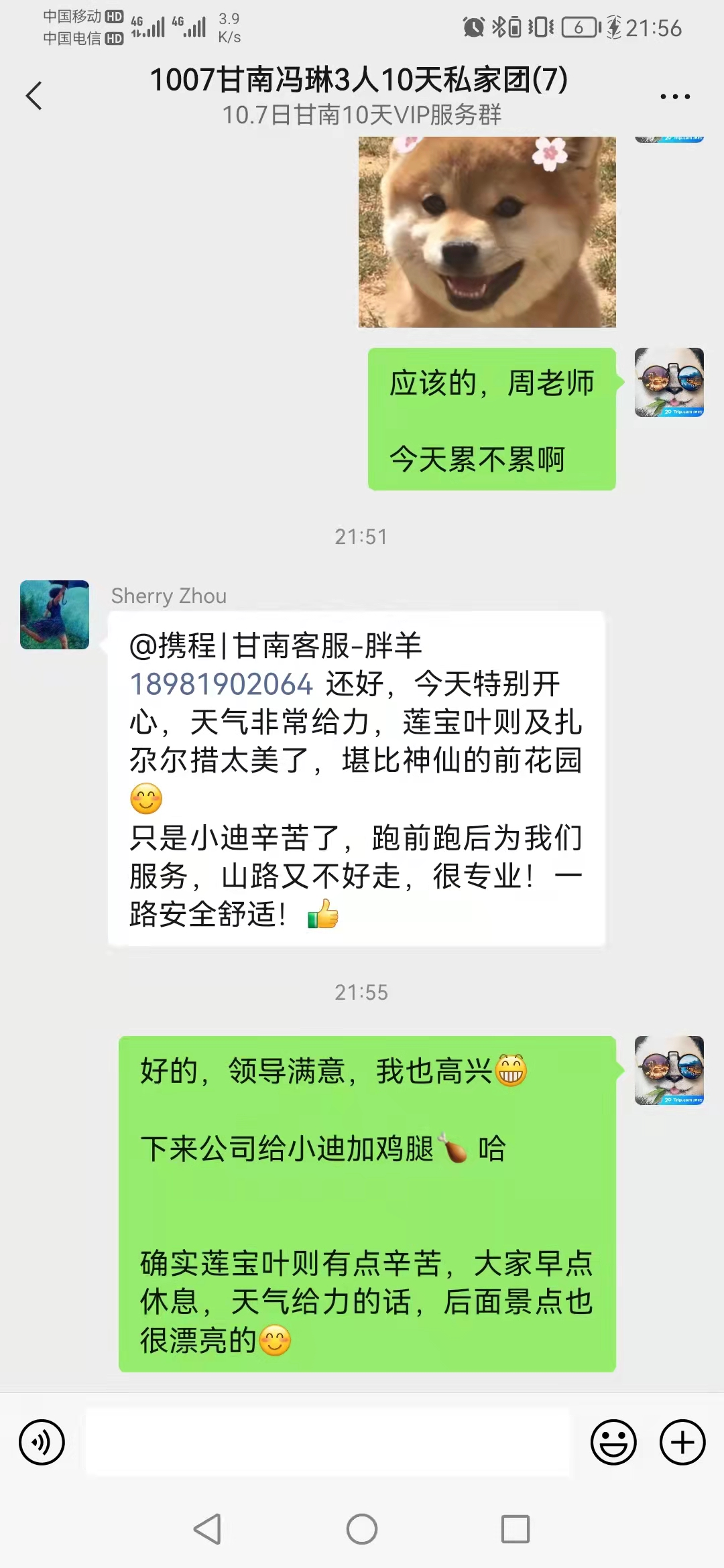Go to the phone home screen
Screen dimensions: 724x1568
[x=362, y=1529]
